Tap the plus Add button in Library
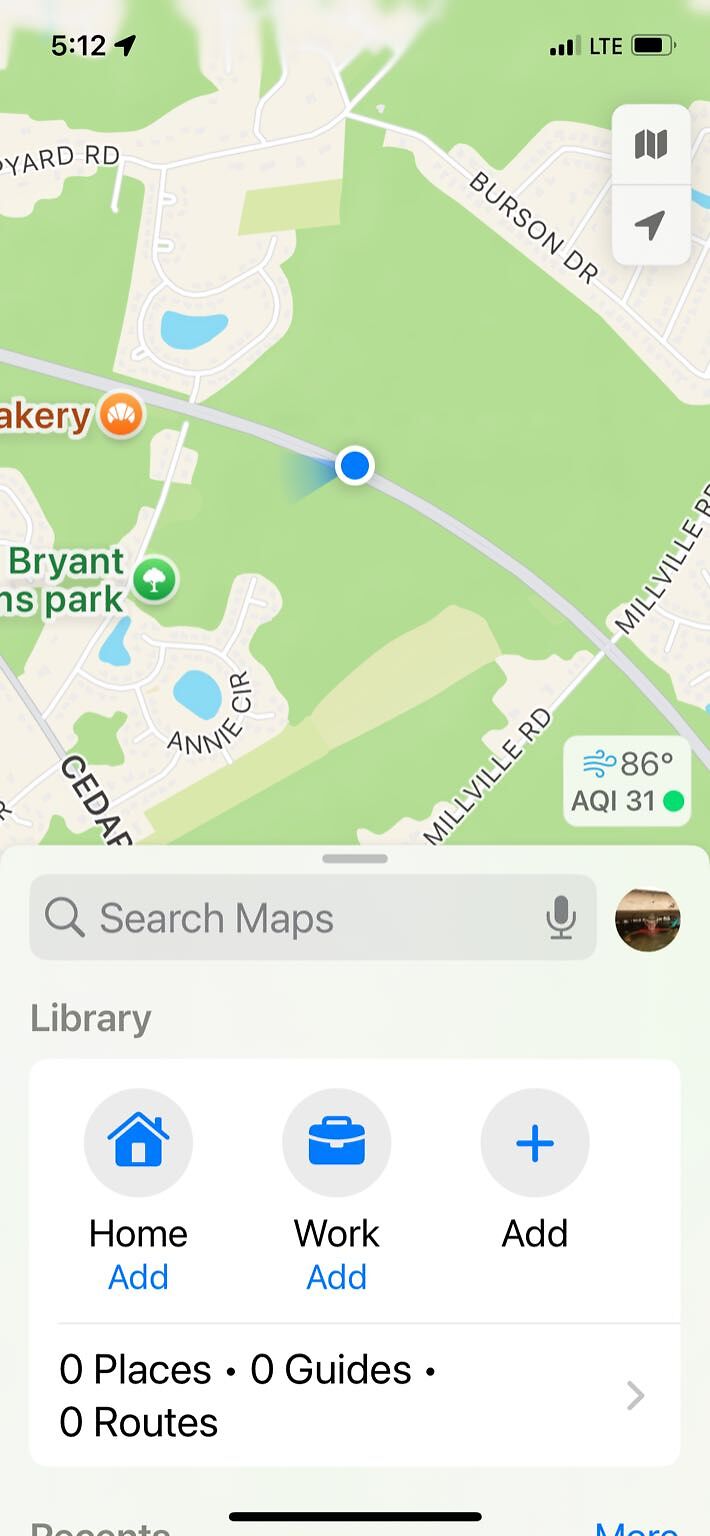 (x=535, y=1142)
